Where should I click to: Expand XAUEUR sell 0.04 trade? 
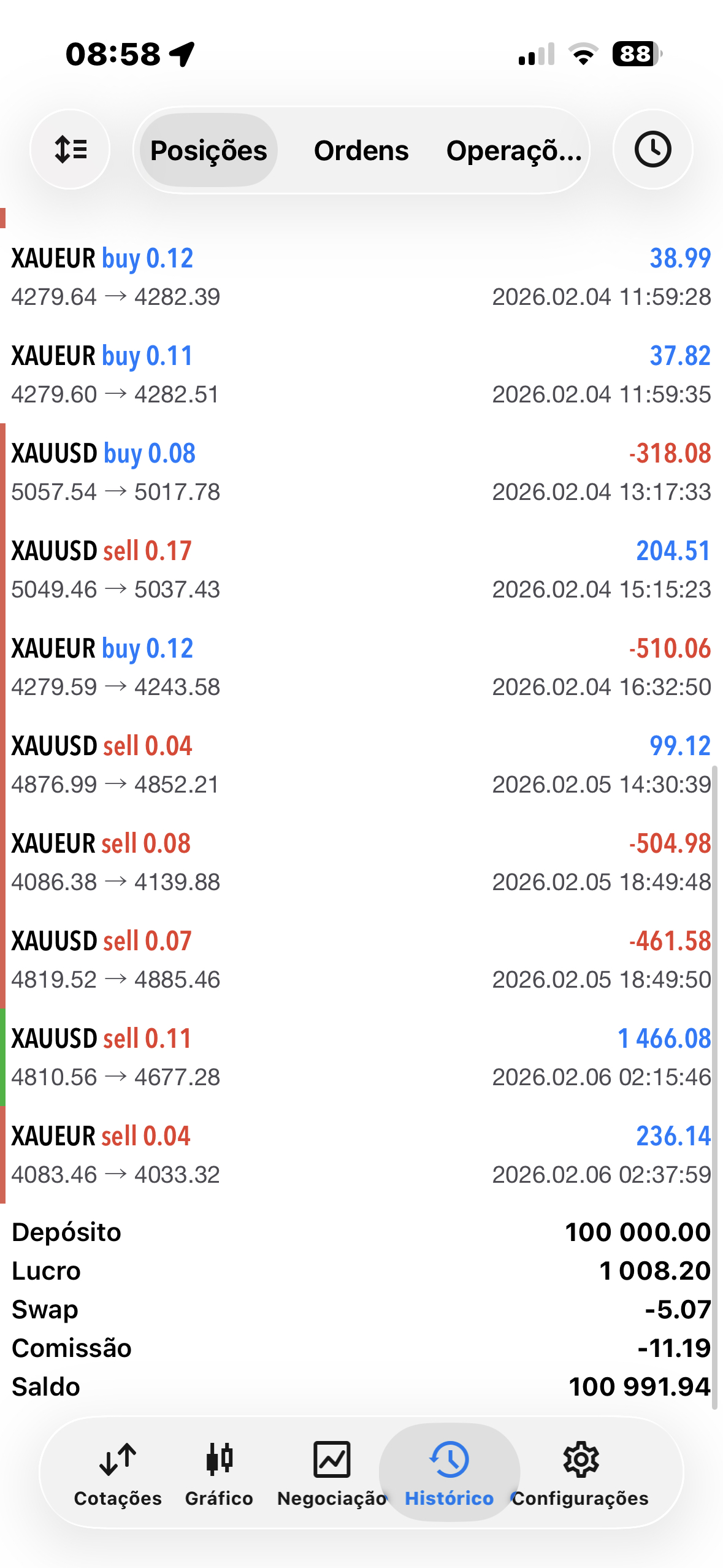(x=361, y=1155)
